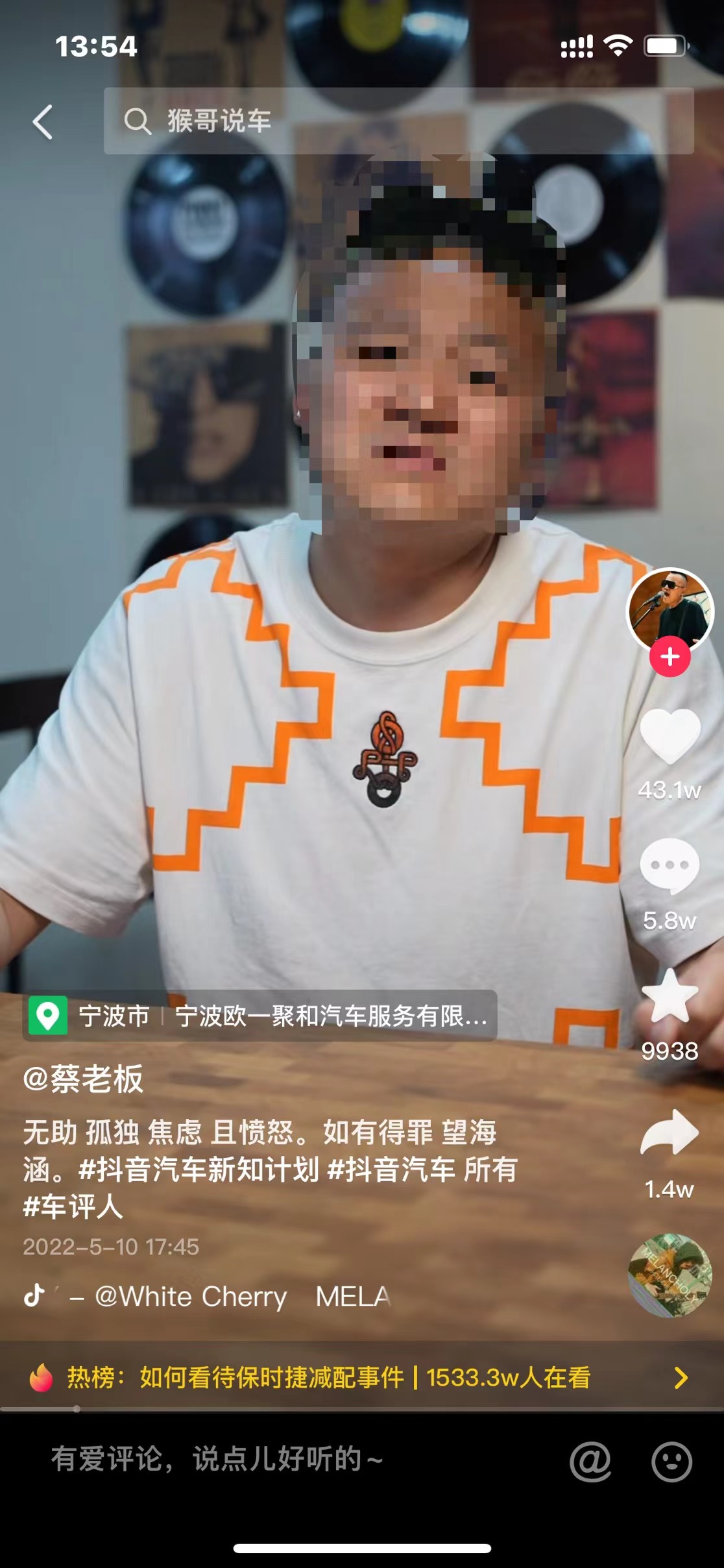724x1568 pixels.
Task: Favorite the video with the star
Action: tap(670, 997)
